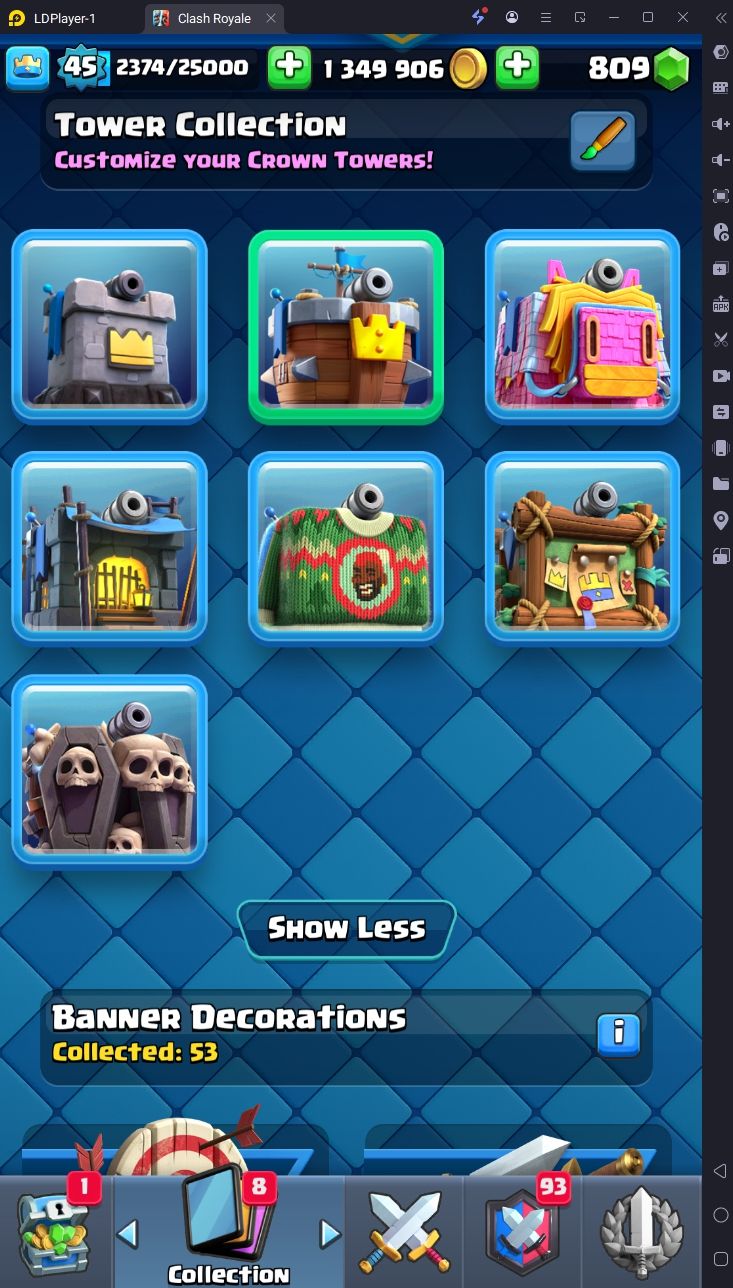The image size is (733, 1288).
Task: Tap the Show Less button
Action: (346, 929)
